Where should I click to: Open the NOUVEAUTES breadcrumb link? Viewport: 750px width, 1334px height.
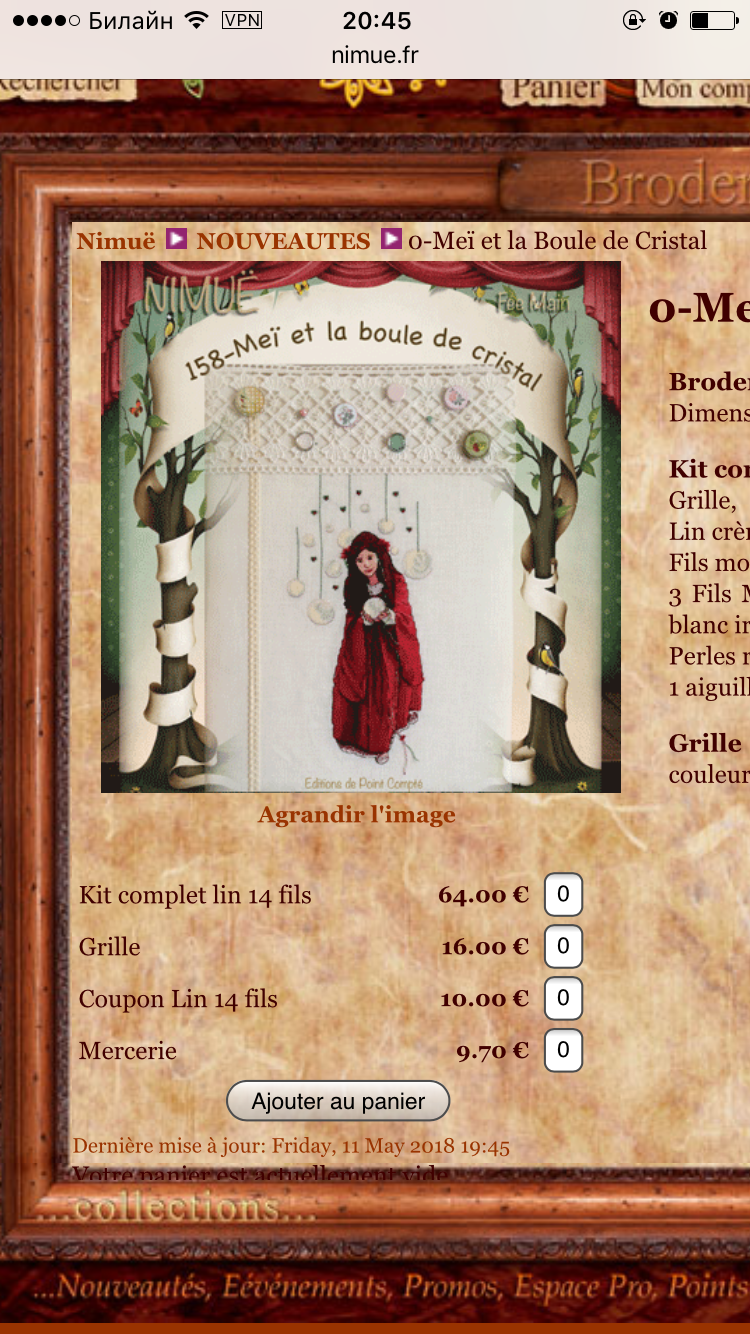283,241
